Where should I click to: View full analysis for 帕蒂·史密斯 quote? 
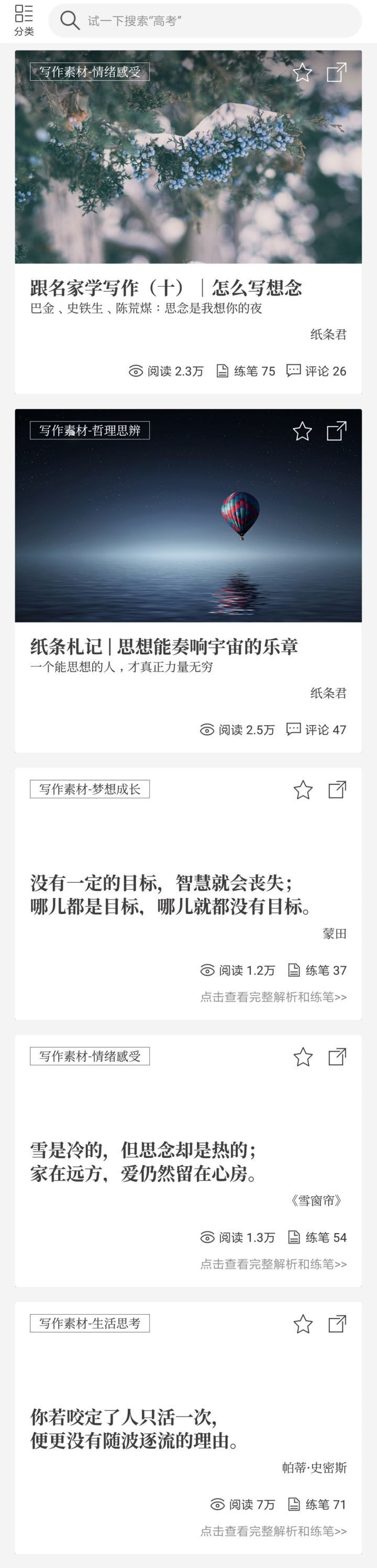point(274,1531)
